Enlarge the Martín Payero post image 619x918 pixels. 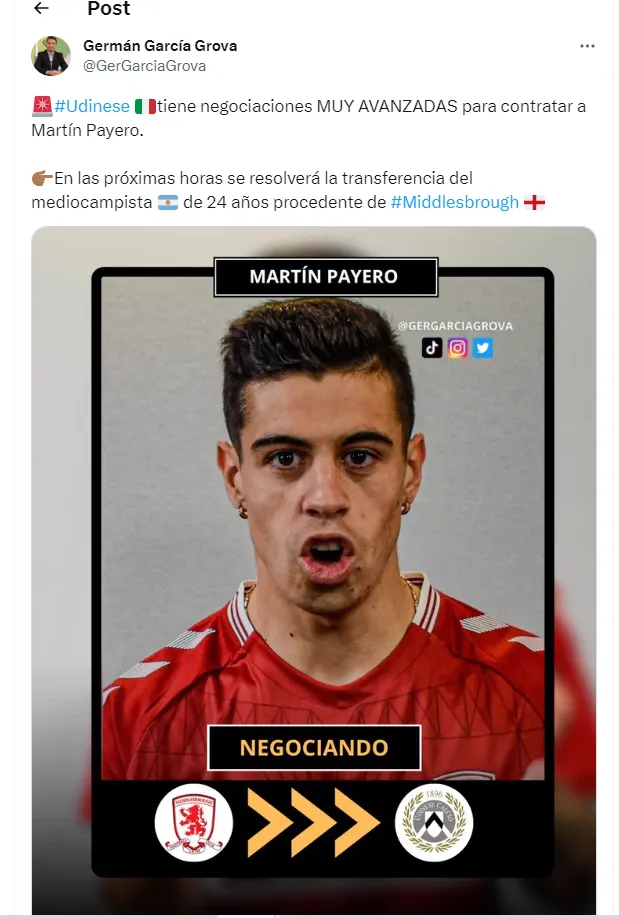(x=314, y=570)
